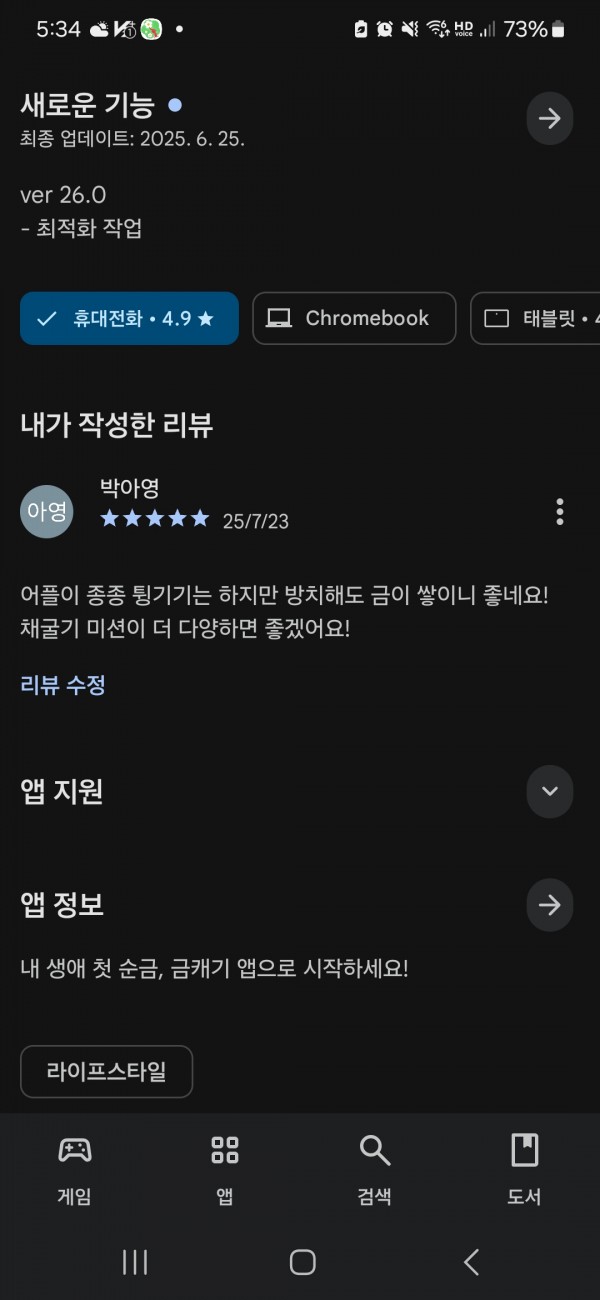The image size is (600, 1300).
Task: Tap the system back button
Action: tap(471, 1262)
